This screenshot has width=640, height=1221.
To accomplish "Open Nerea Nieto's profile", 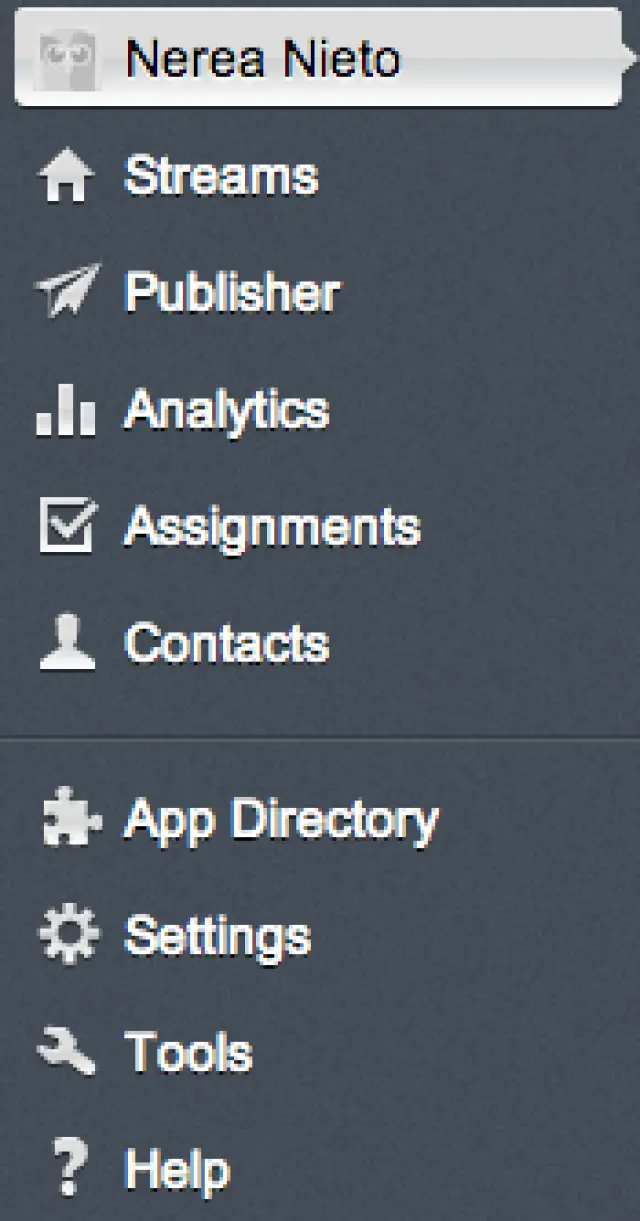I will [x=262, y=58].
